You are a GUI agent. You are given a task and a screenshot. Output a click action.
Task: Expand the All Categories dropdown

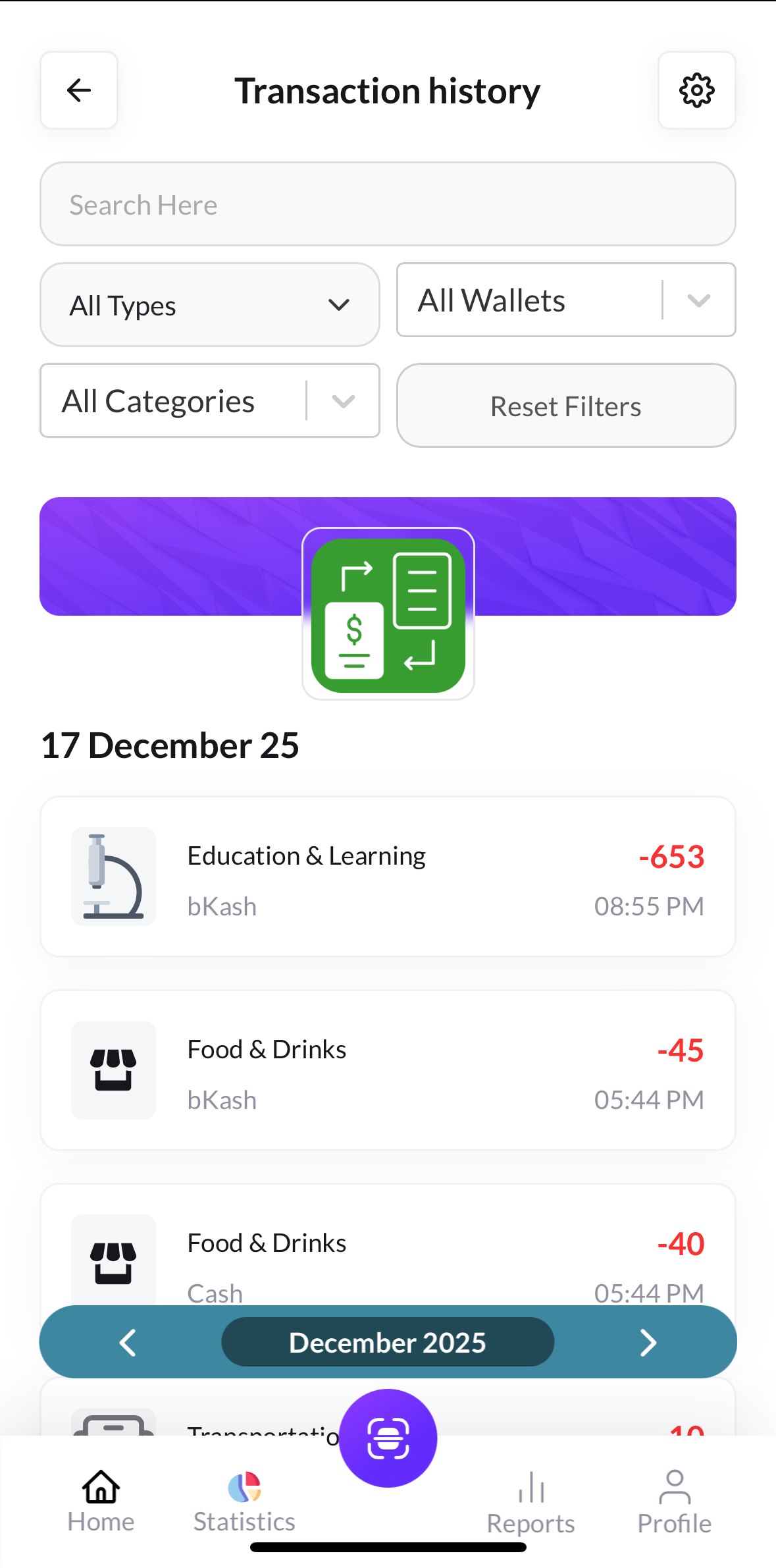(x=209, y=401)
